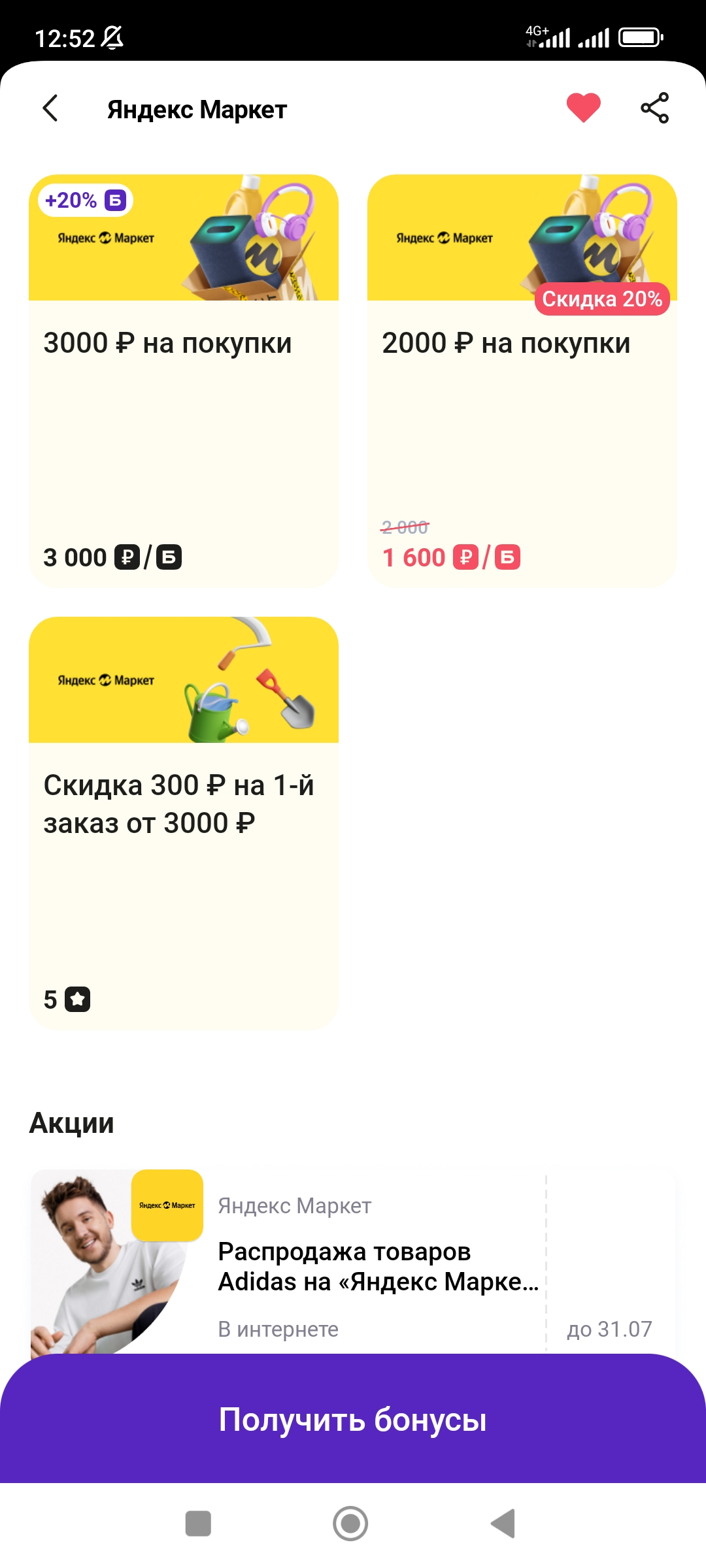Open the 3000 ₽ на покупки card

click(x=184, y=381)
